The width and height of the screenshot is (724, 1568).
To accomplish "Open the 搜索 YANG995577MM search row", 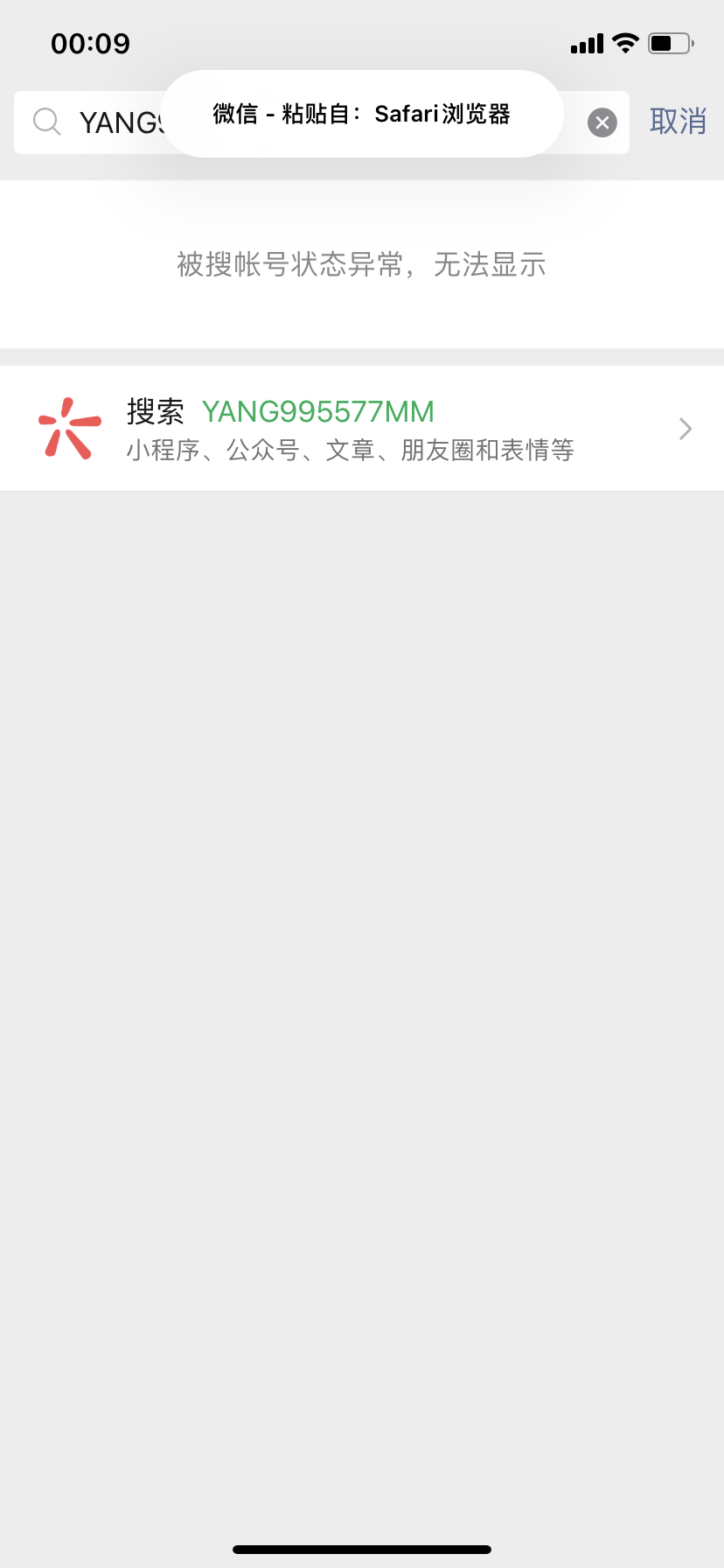I will tap(362, 429).
